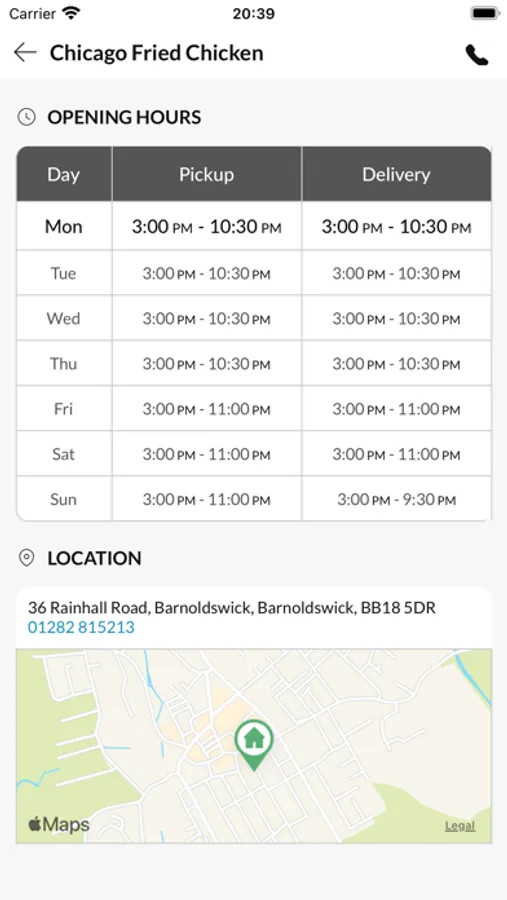Call the restaurant via phone icon

click(x=477, y=55)
